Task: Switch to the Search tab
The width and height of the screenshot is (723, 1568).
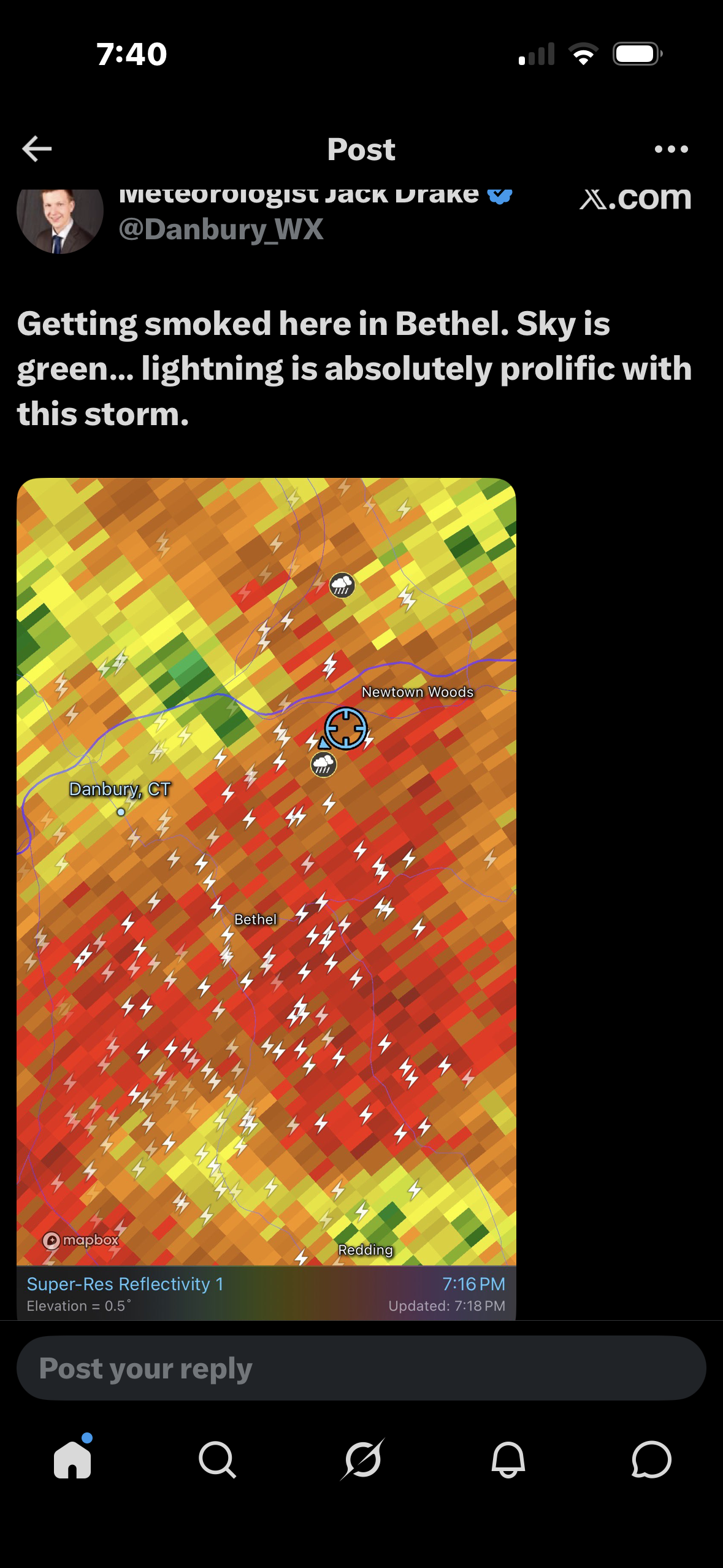Action: coord(217,1459)
